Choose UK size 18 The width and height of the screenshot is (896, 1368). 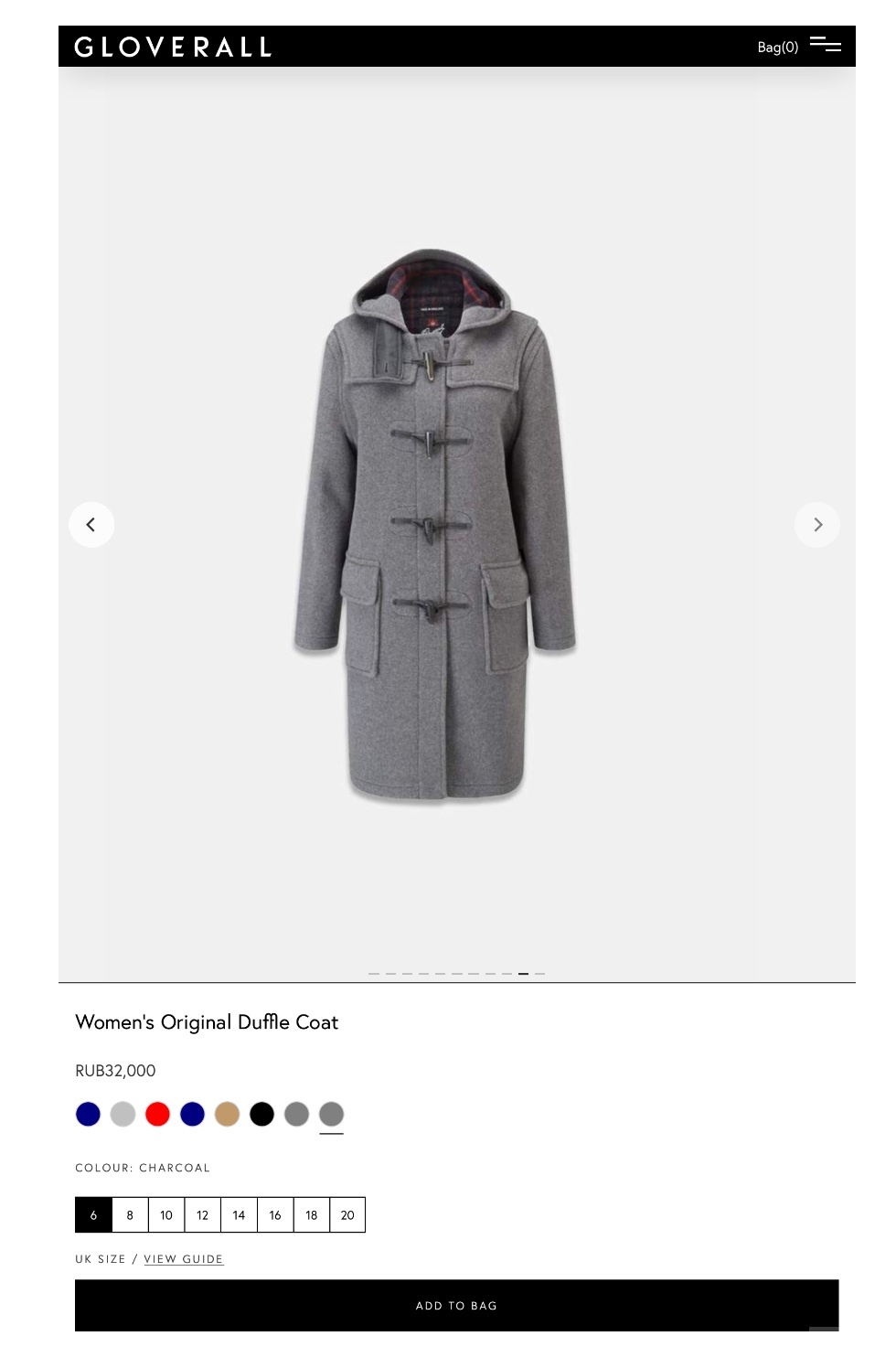311,1215
